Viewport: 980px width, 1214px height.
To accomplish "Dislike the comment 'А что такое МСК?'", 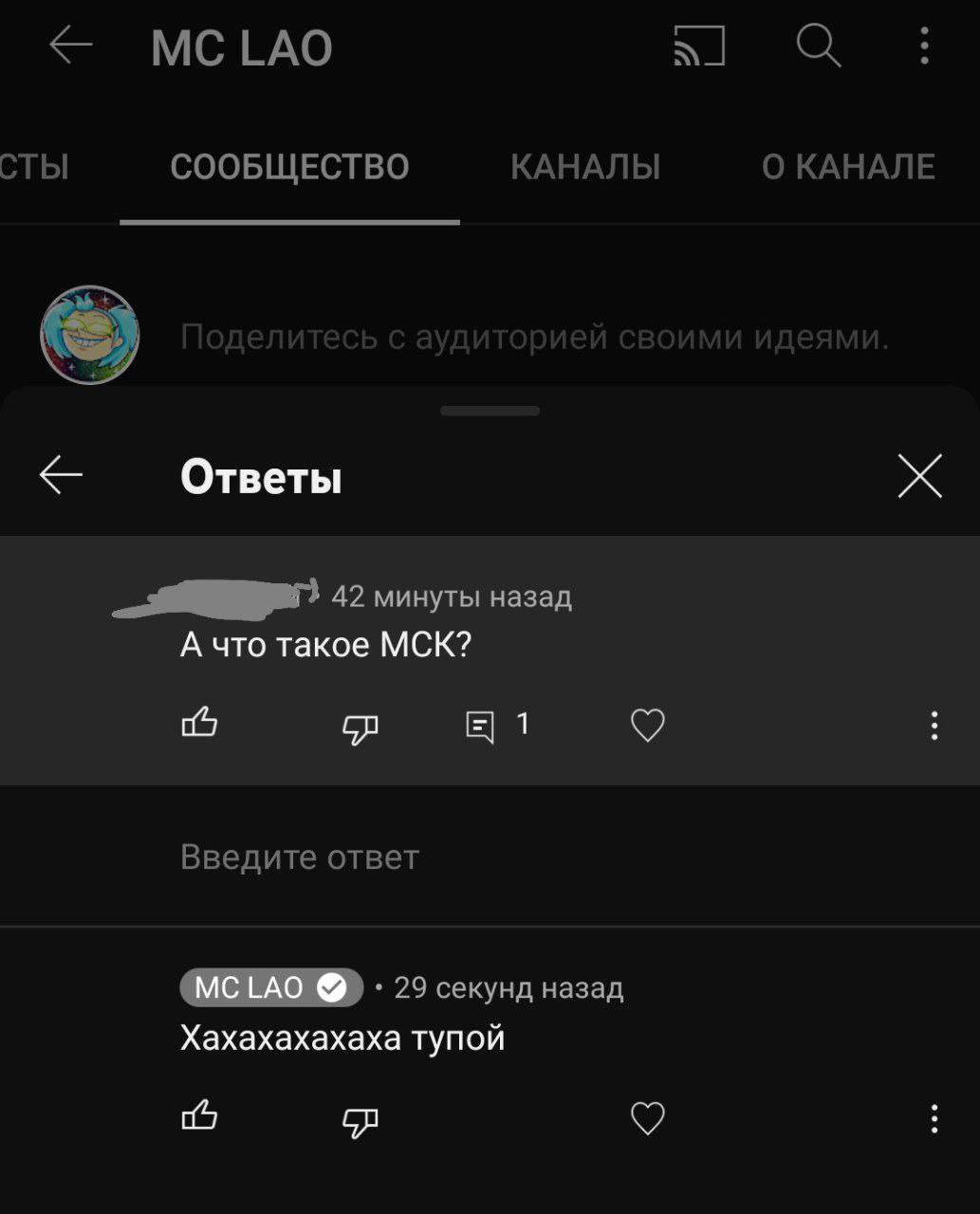I will pyautogui.click(x=360, y=727).
